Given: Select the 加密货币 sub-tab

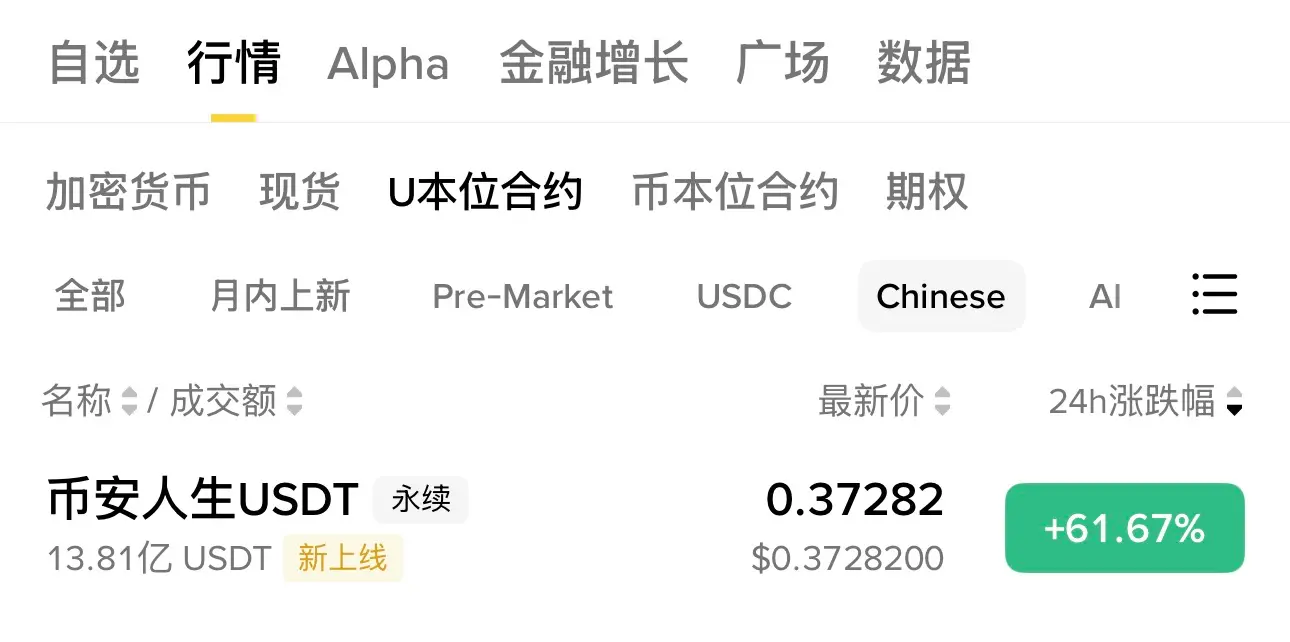Looking at the screenshot, I should [x=128, y=191].
